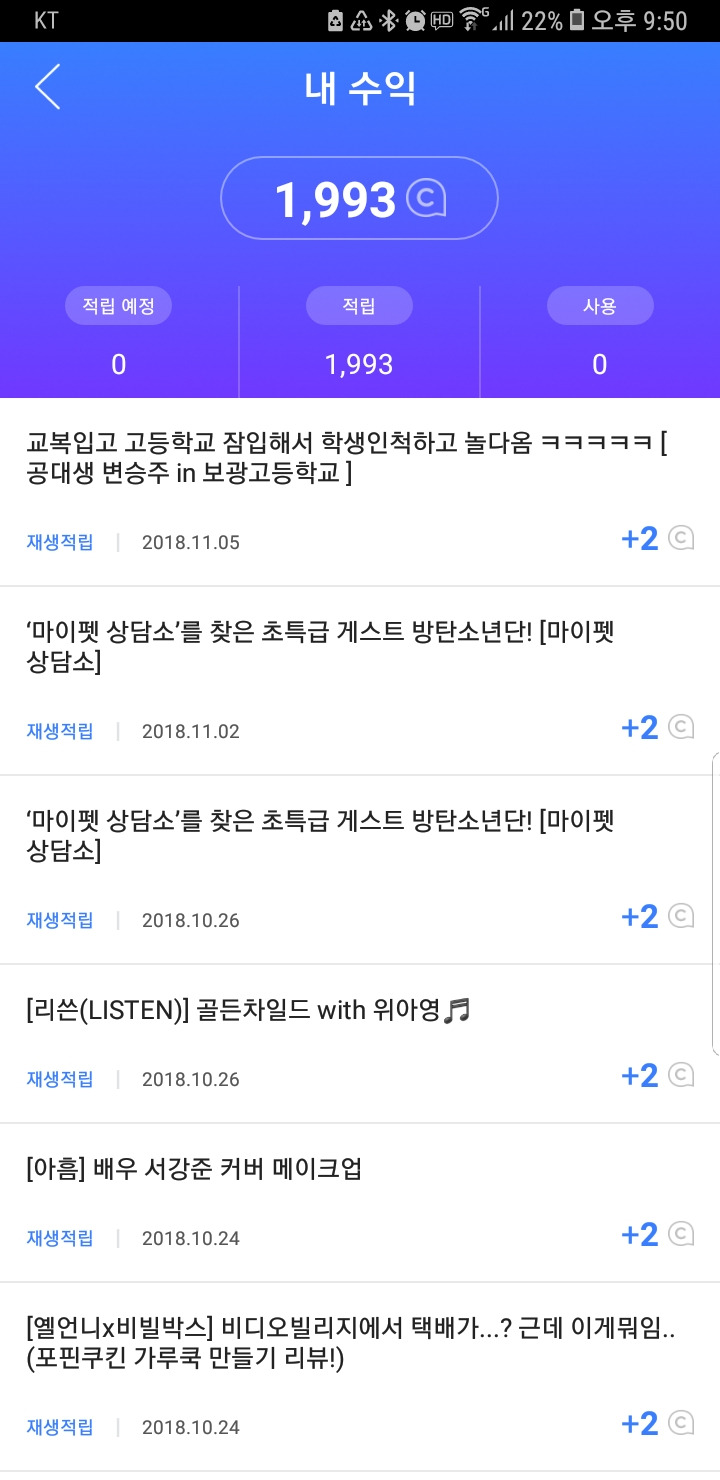Select the 적립 예정 filter pill
The image size is (720, 1480).
[x=118, y=306]
